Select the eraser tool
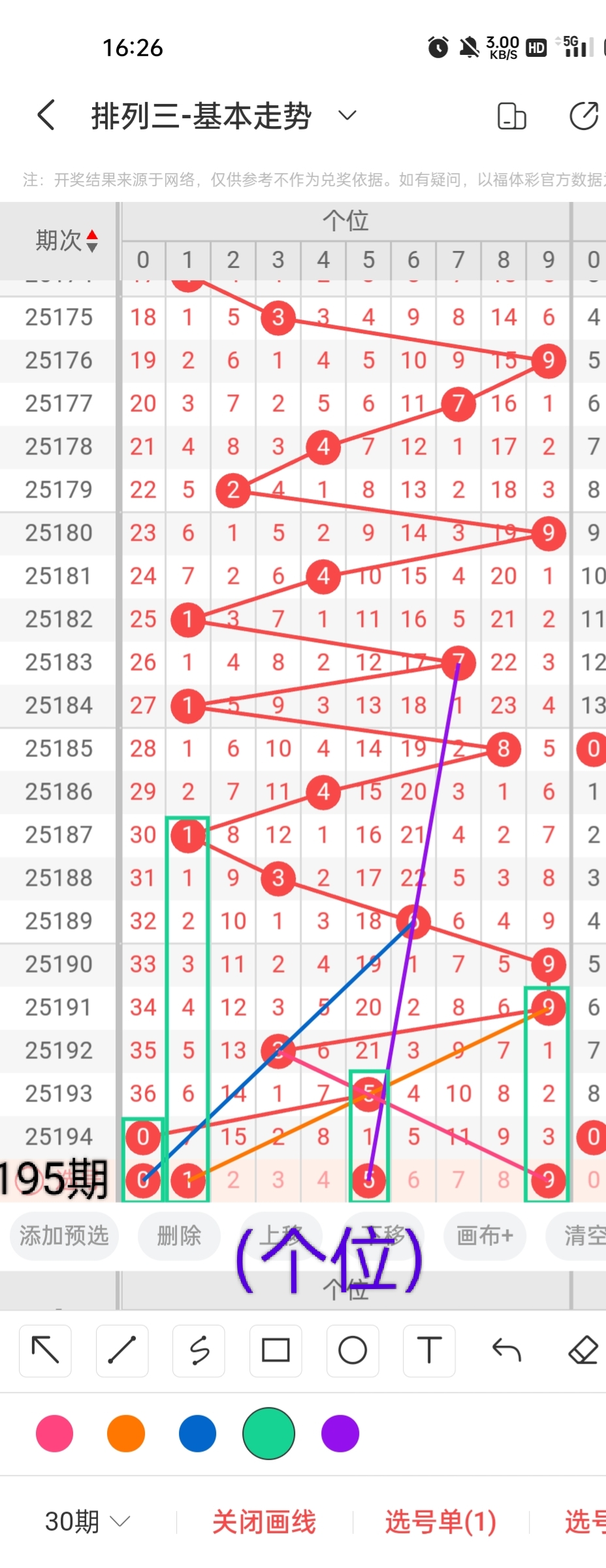The width and height of the screenshot is (606, 1568). pos(582,1350)
